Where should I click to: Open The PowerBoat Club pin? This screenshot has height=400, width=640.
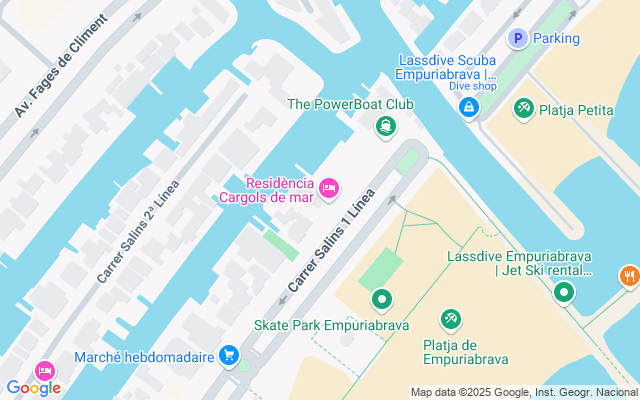(x=386, y=127)
